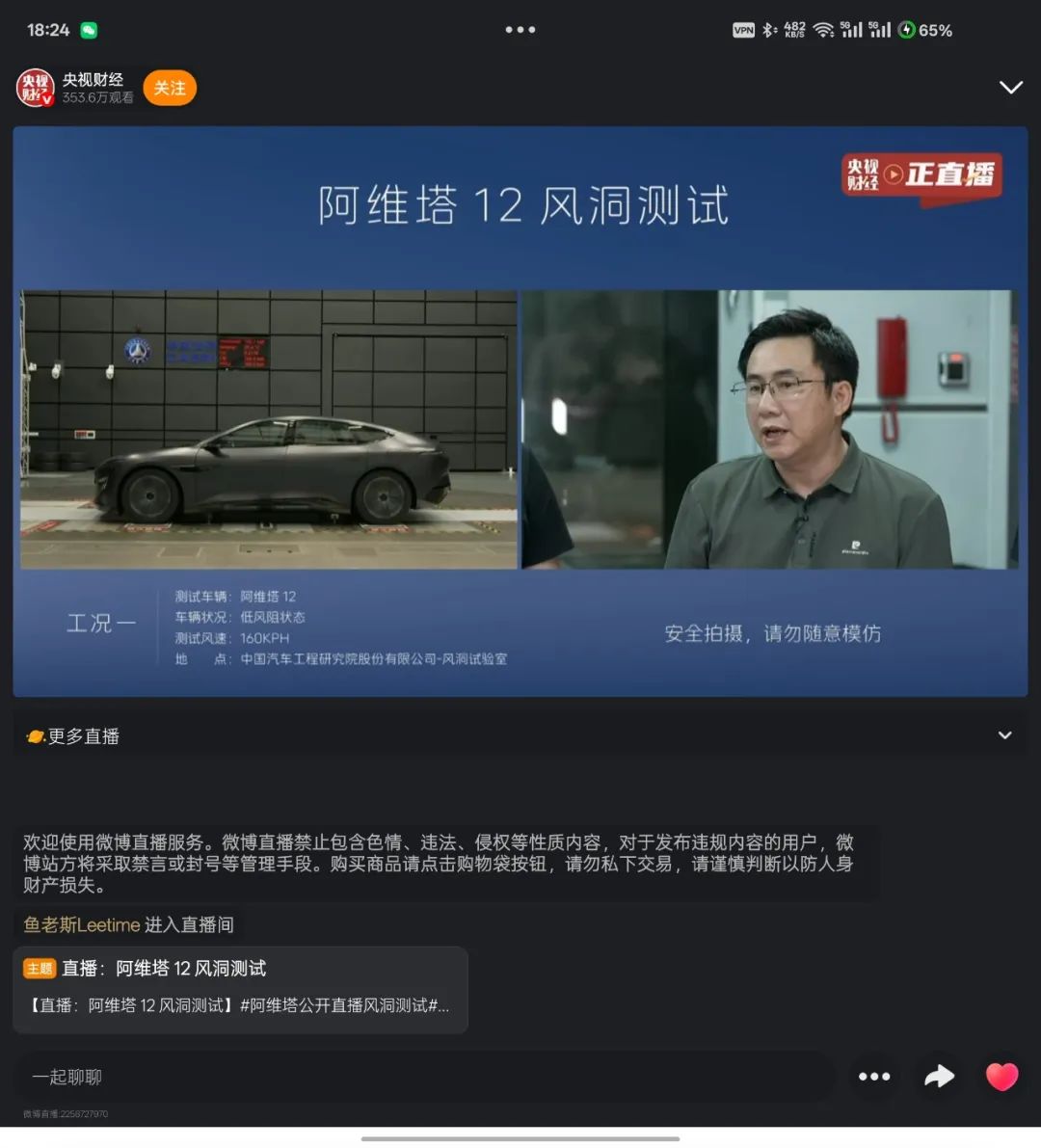
Task: Follow 央视财经 with the 关注 button
Action: click(170, 88)
